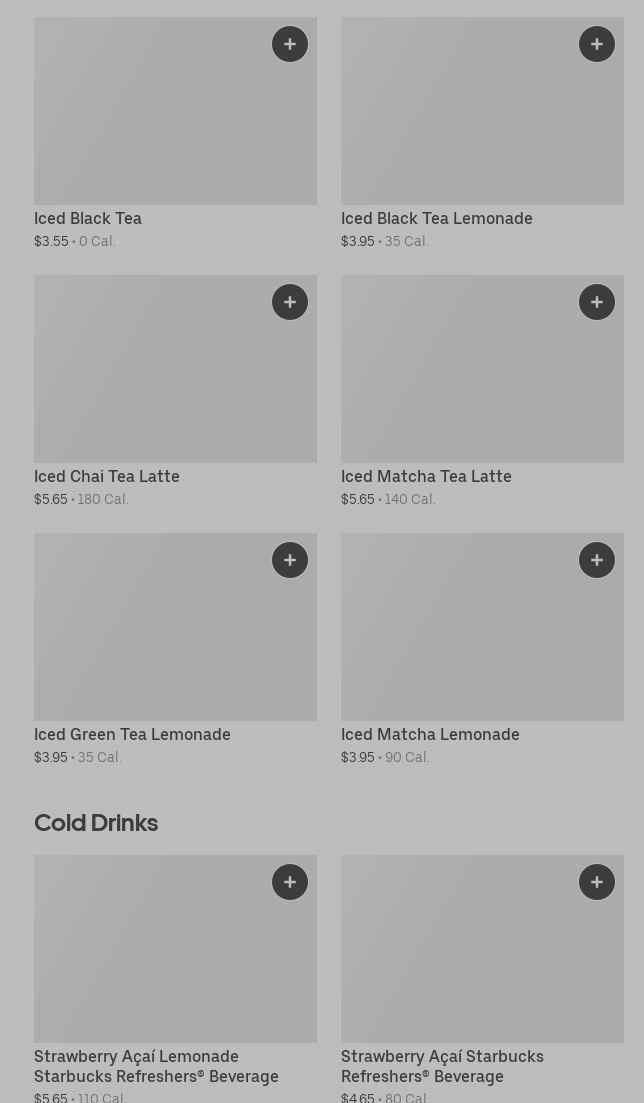Open Iced Green Tea Lemonade details
The image size is (644, 1103).
pos(175,649)
